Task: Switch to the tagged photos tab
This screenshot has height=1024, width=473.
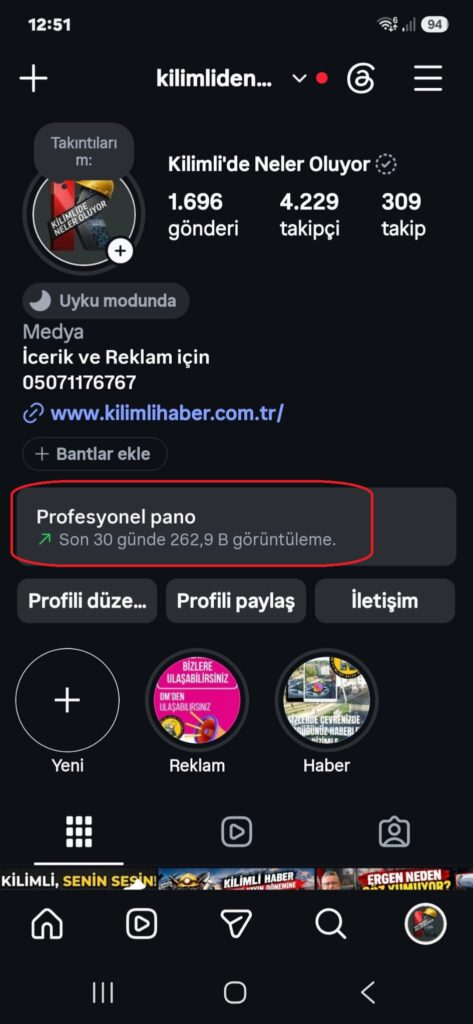Action: point(394,832)
